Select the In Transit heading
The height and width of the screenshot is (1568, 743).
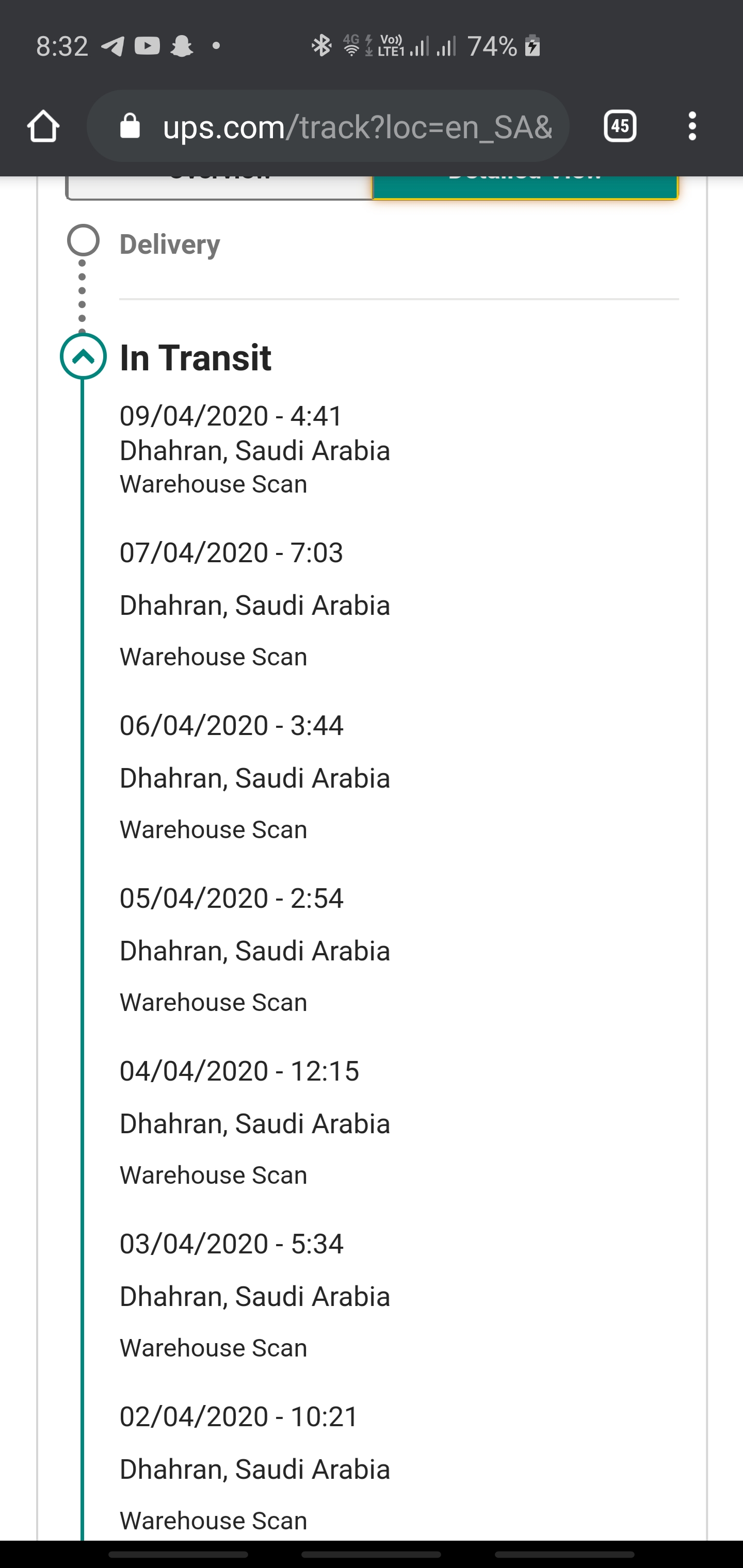tap(196, 358)
